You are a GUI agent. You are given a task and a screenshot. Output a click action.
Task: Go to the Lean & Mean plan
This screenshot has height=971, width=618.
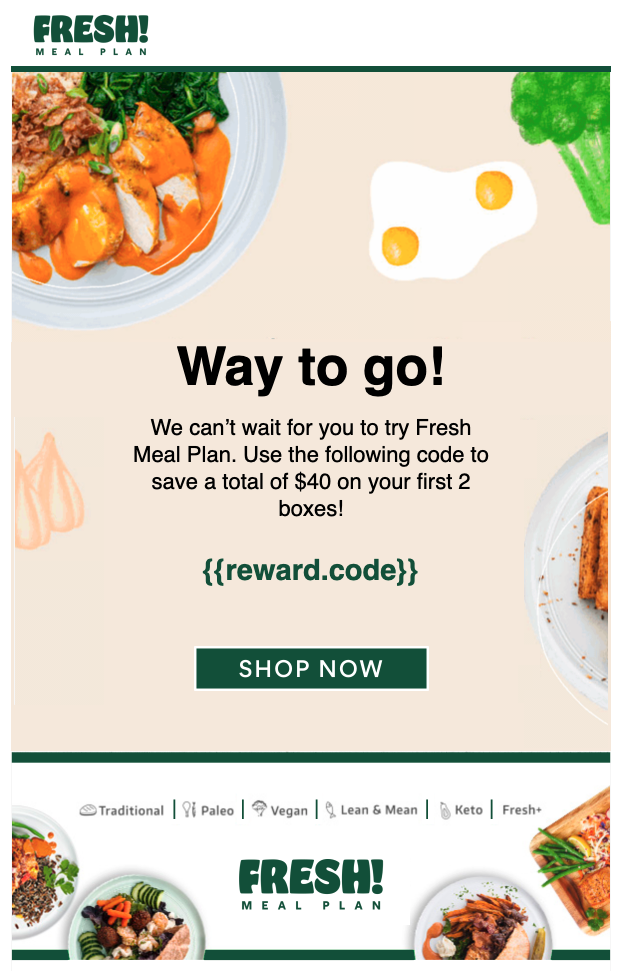tap(371, 810)
